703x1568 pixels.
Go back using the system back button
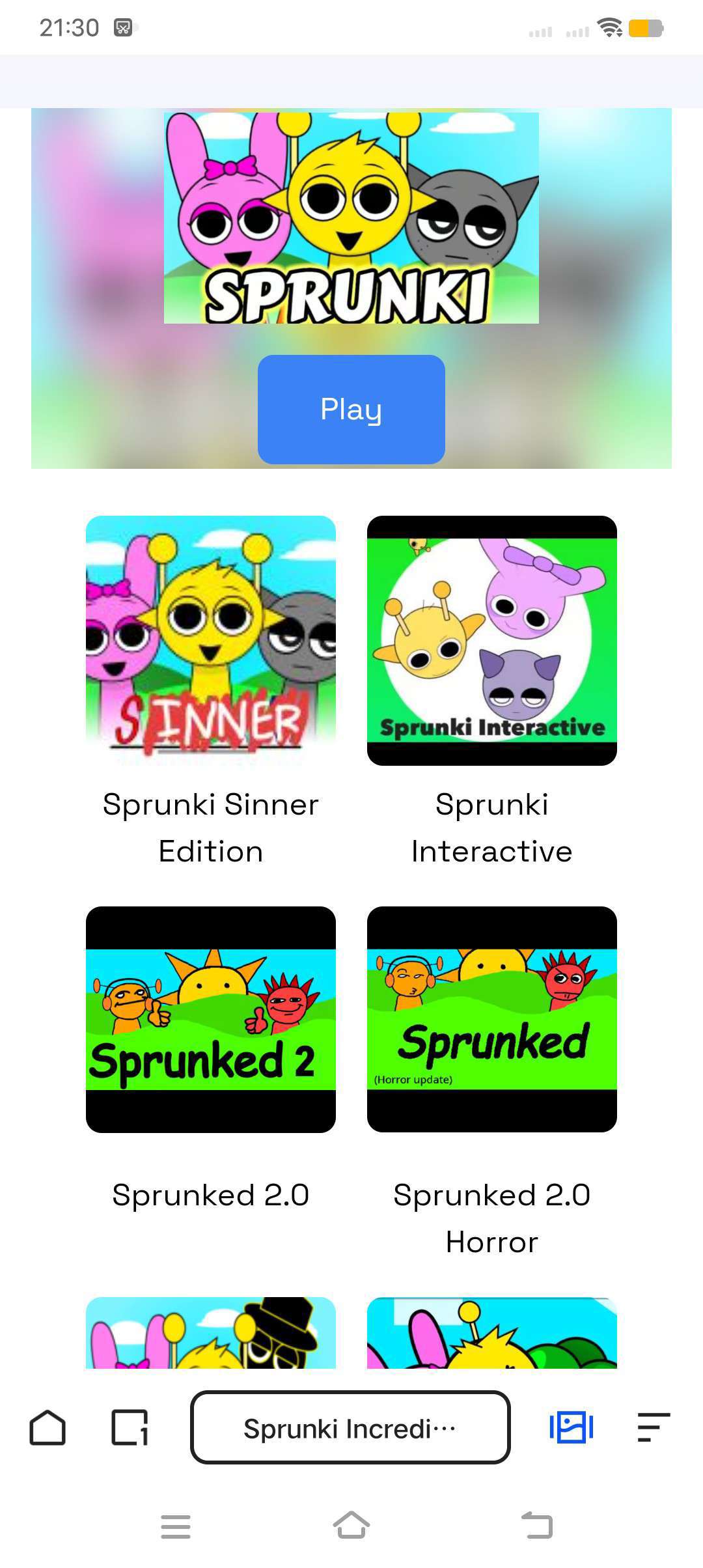[537, 1526]
